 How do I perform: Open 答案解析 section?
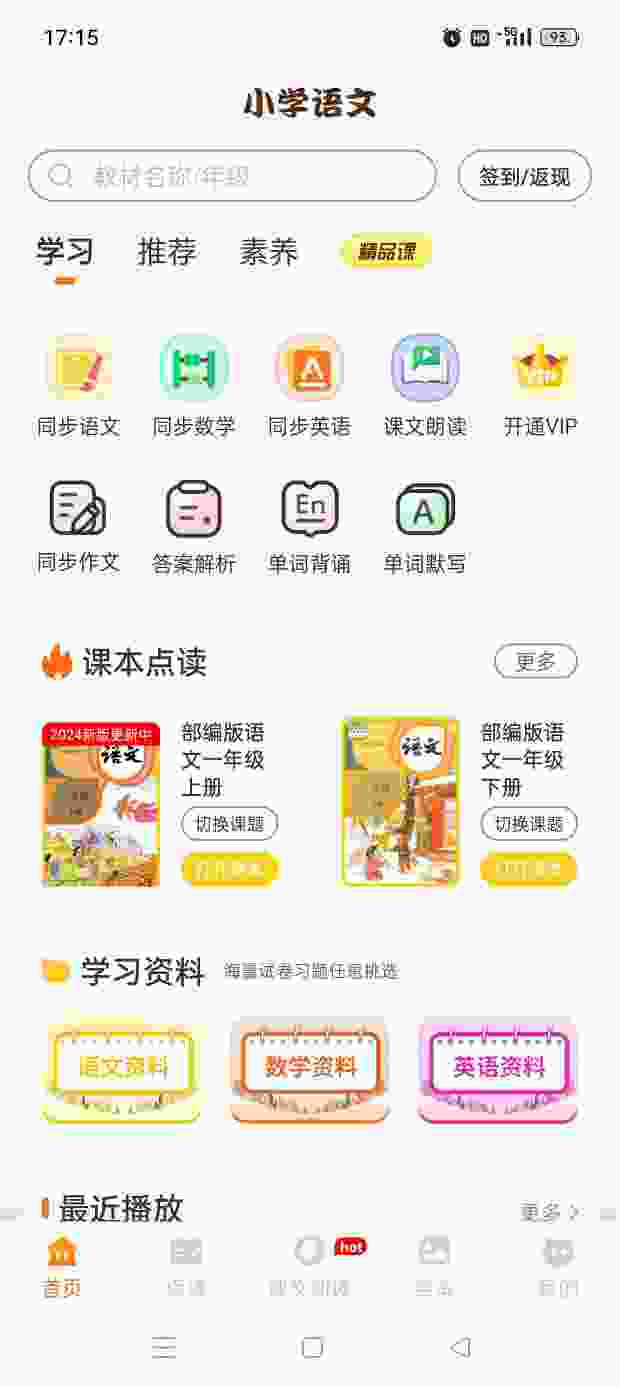[x=194, y=508]
